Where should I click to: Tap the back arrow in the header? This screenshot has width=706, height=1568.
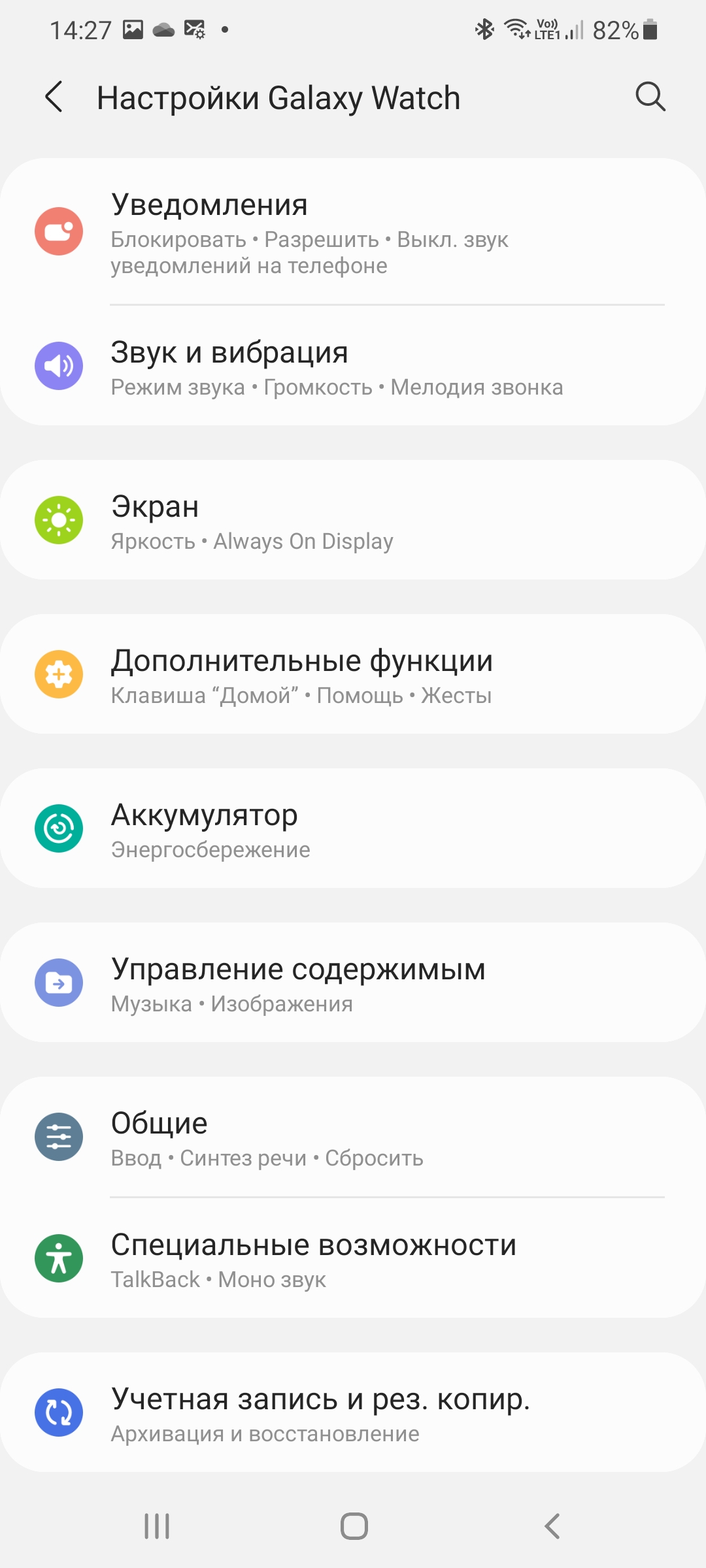click(55, 97)
